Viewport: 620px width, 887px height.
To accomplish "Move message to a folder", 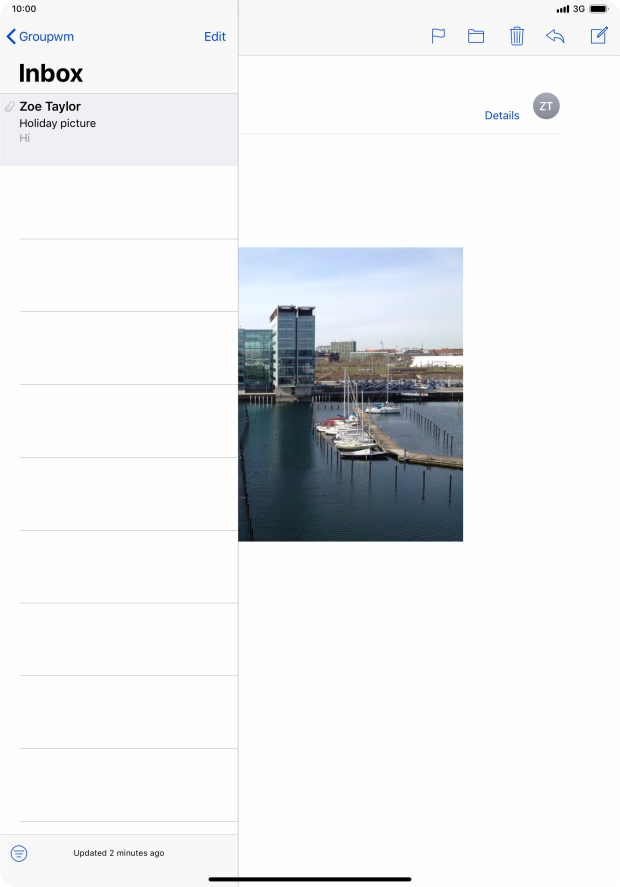I will 476,36.
